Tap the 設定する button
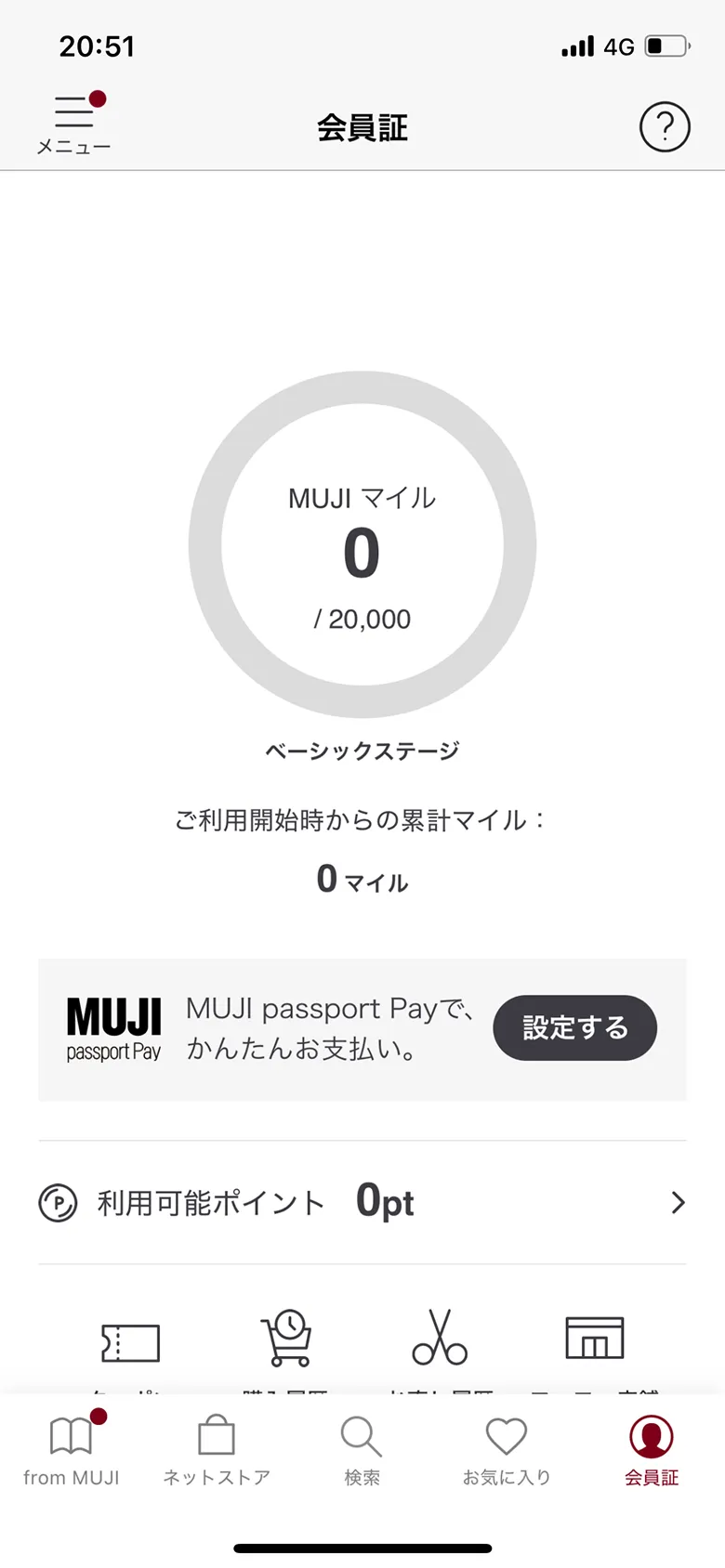725x1568 pixels. [x=574, y=1028]
